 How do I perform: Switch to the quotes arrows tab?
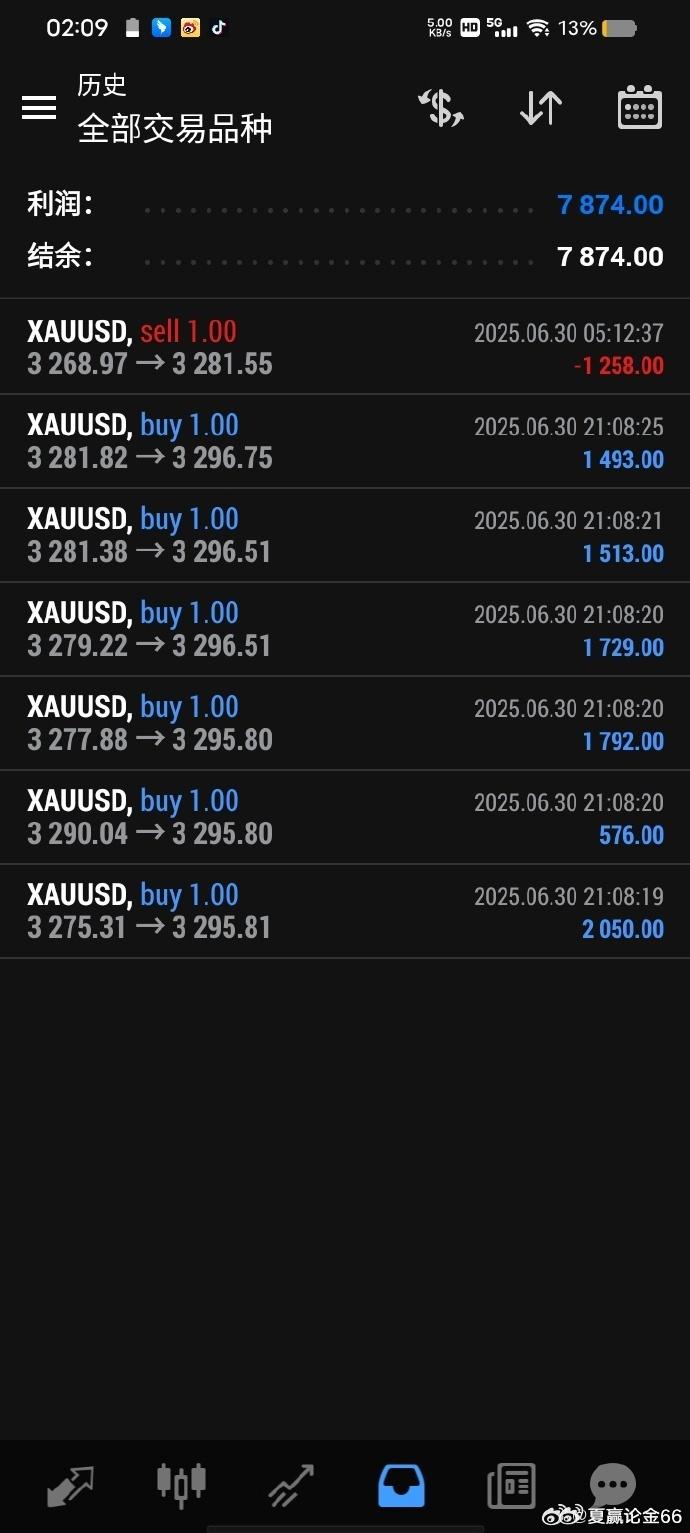[x=70, y=1486]
